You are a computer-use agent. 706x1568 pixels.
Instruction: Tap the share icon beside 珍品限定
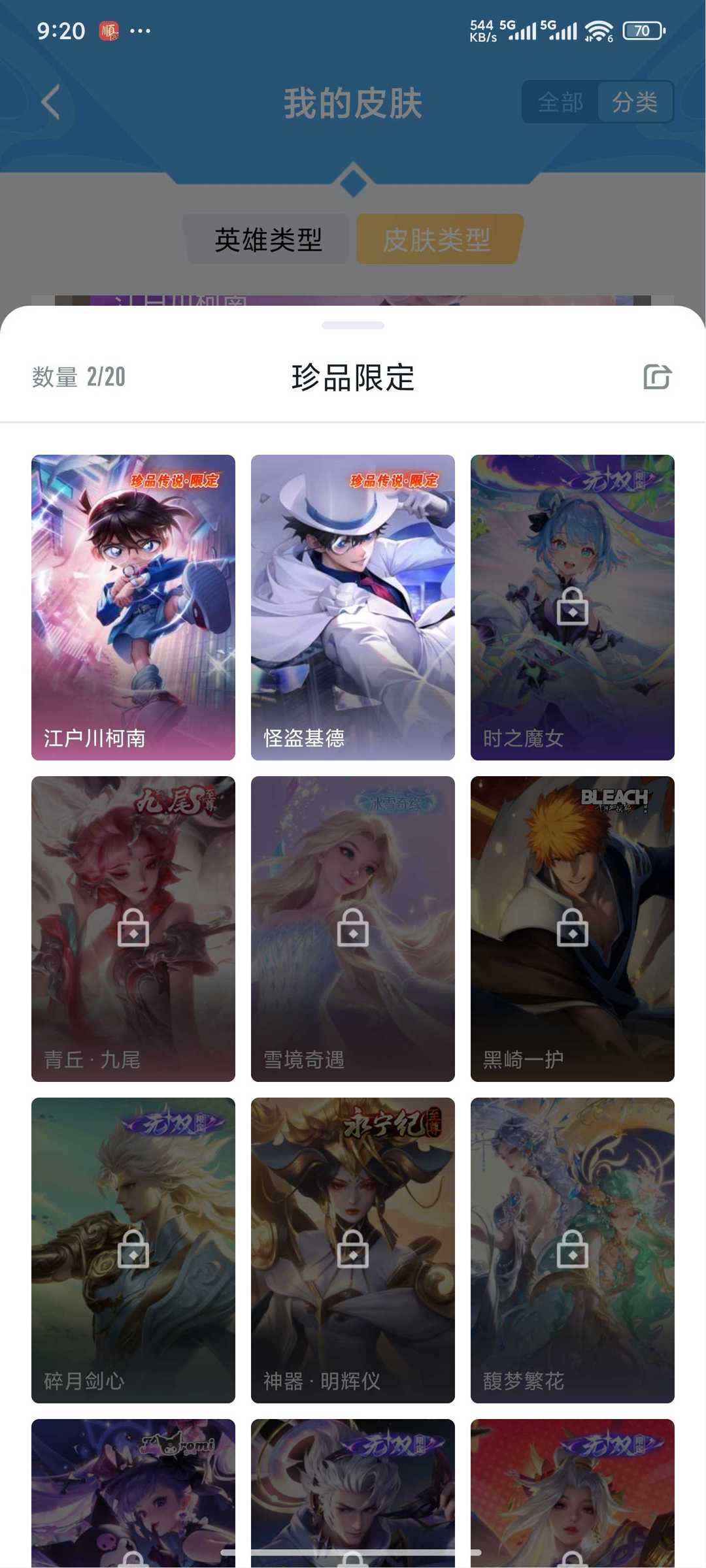(657, 377)
